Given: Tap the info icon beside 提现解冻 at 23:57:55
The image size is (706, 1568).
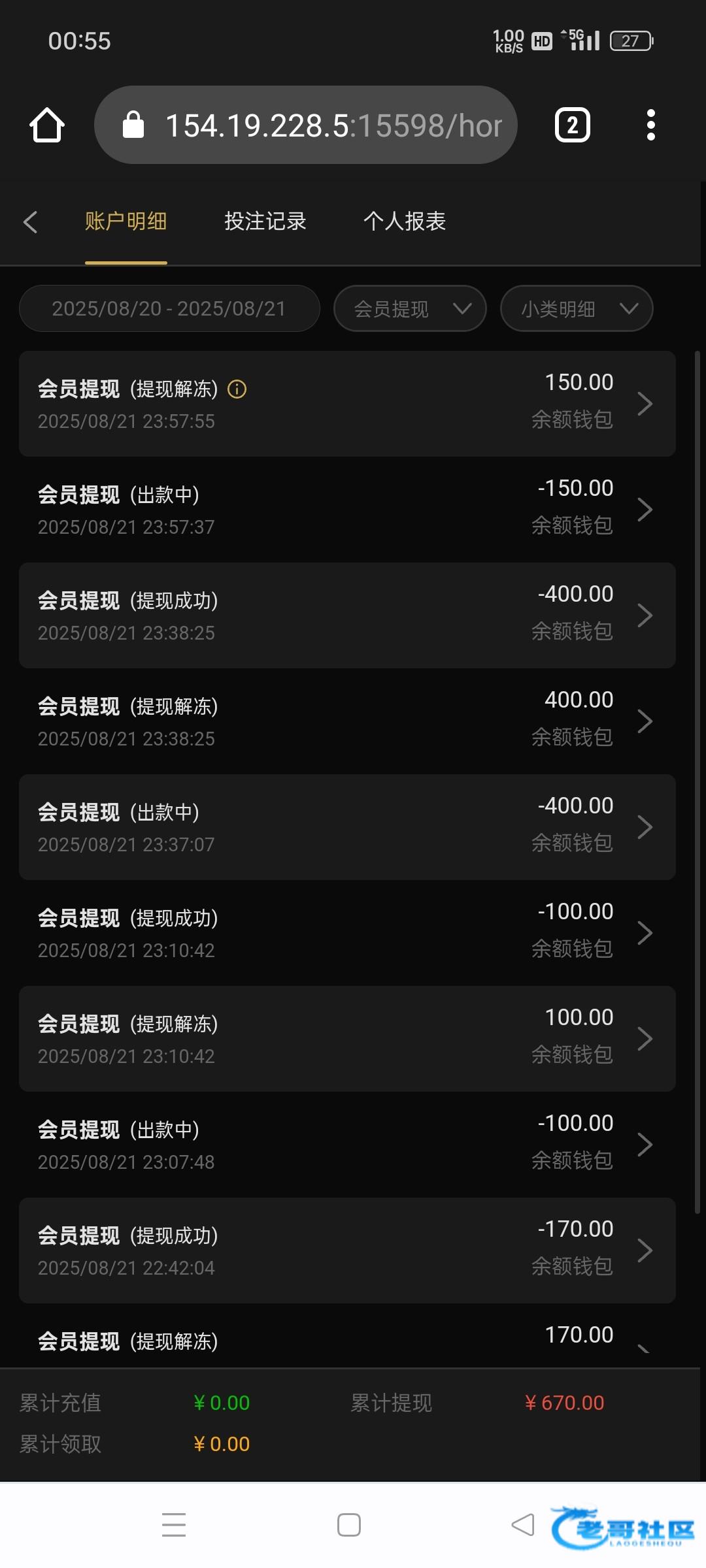Looking at the screenshot, I should [237, 389].
